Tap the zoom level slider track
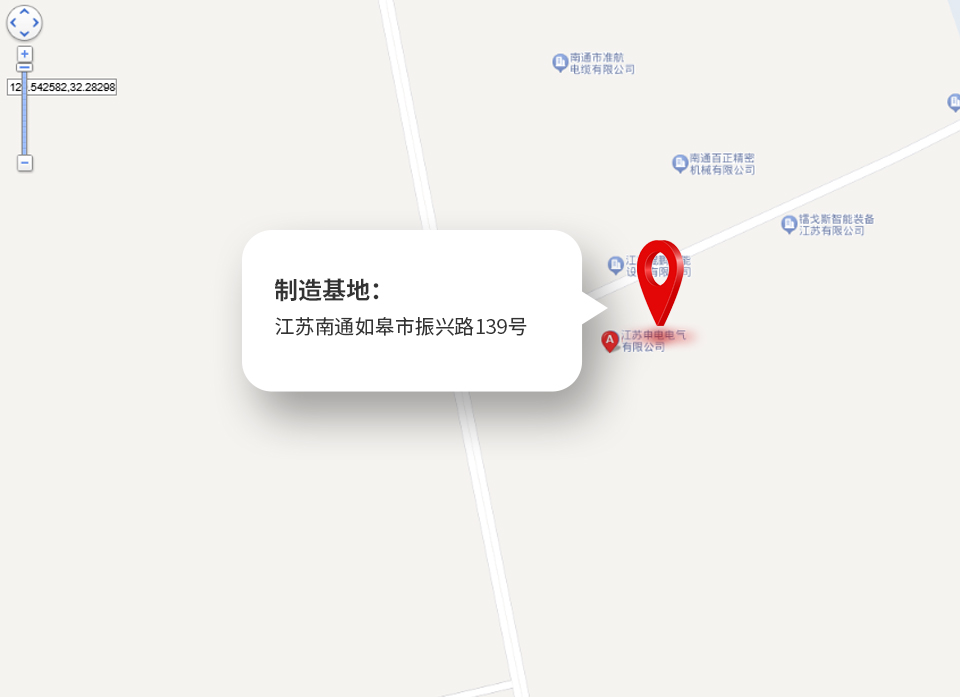The height and width of the screenshot is (697, 960). click(25, 125)
